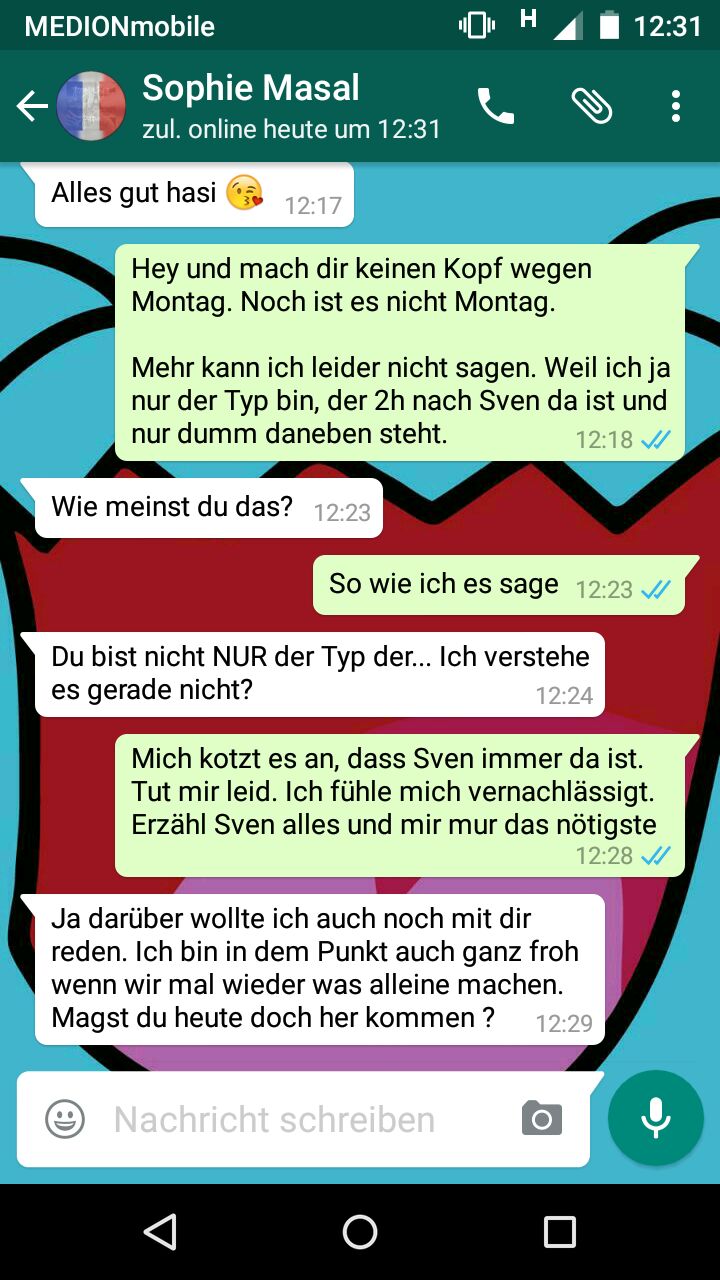This screenshot has width=720, height=1280.
Task: Open the overflow menu
Action: click(676, 106)
